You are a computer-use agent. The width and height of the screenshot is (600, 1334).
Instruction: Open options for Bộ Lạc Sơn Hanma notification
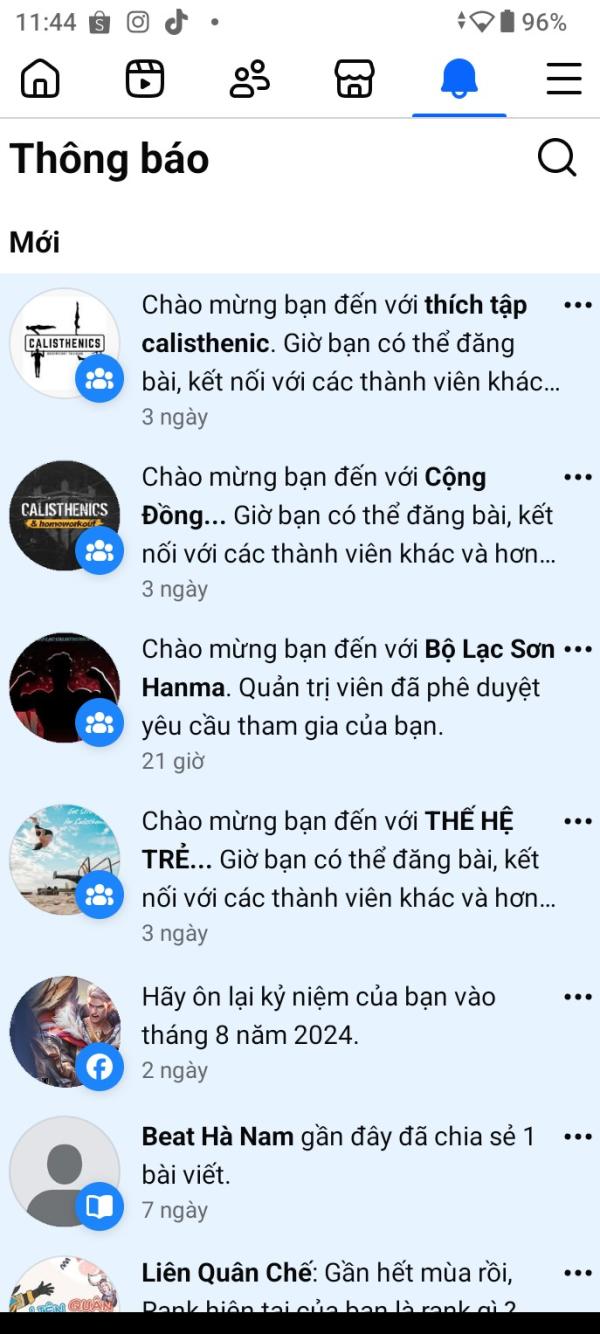pos(578,649)
